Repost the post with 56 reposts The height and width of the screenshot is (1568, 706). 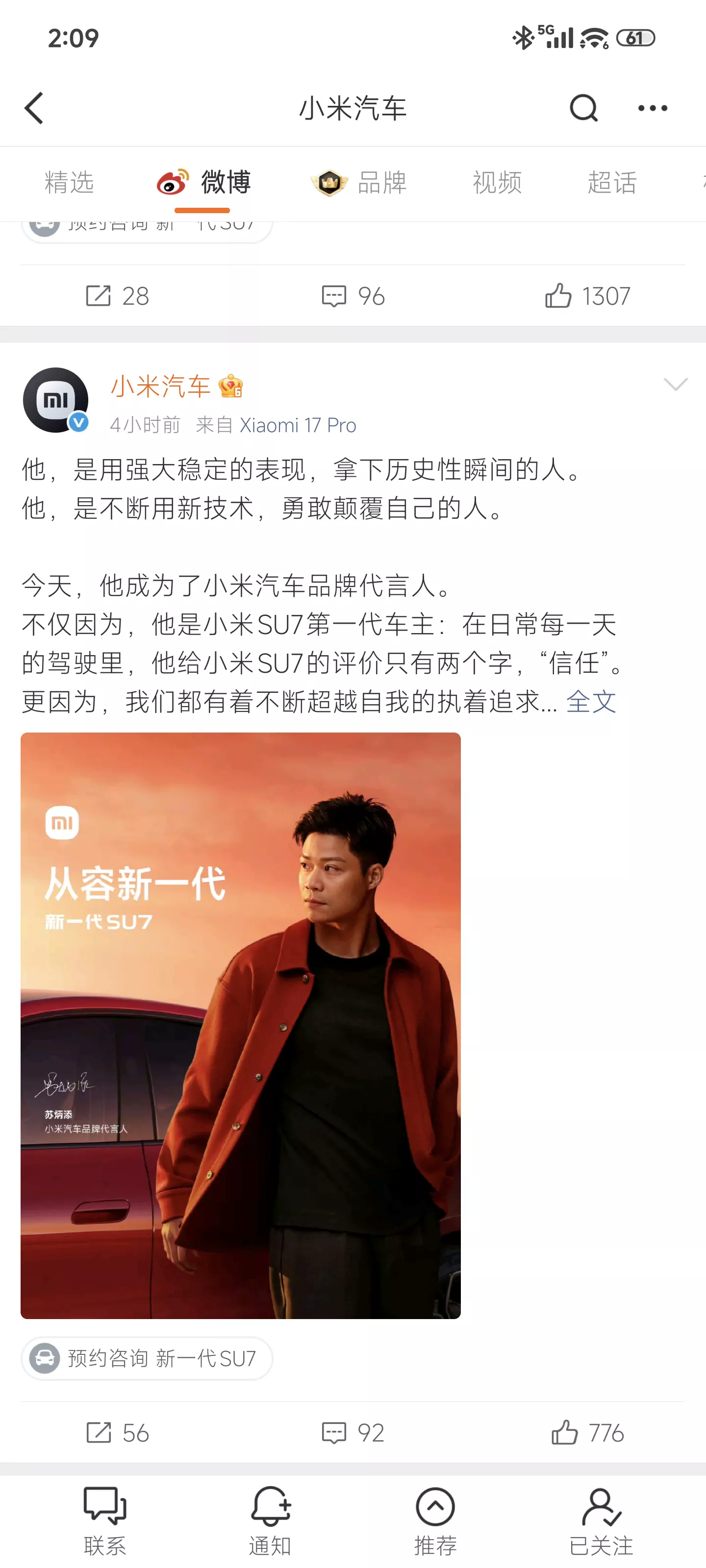point(117,1432)
